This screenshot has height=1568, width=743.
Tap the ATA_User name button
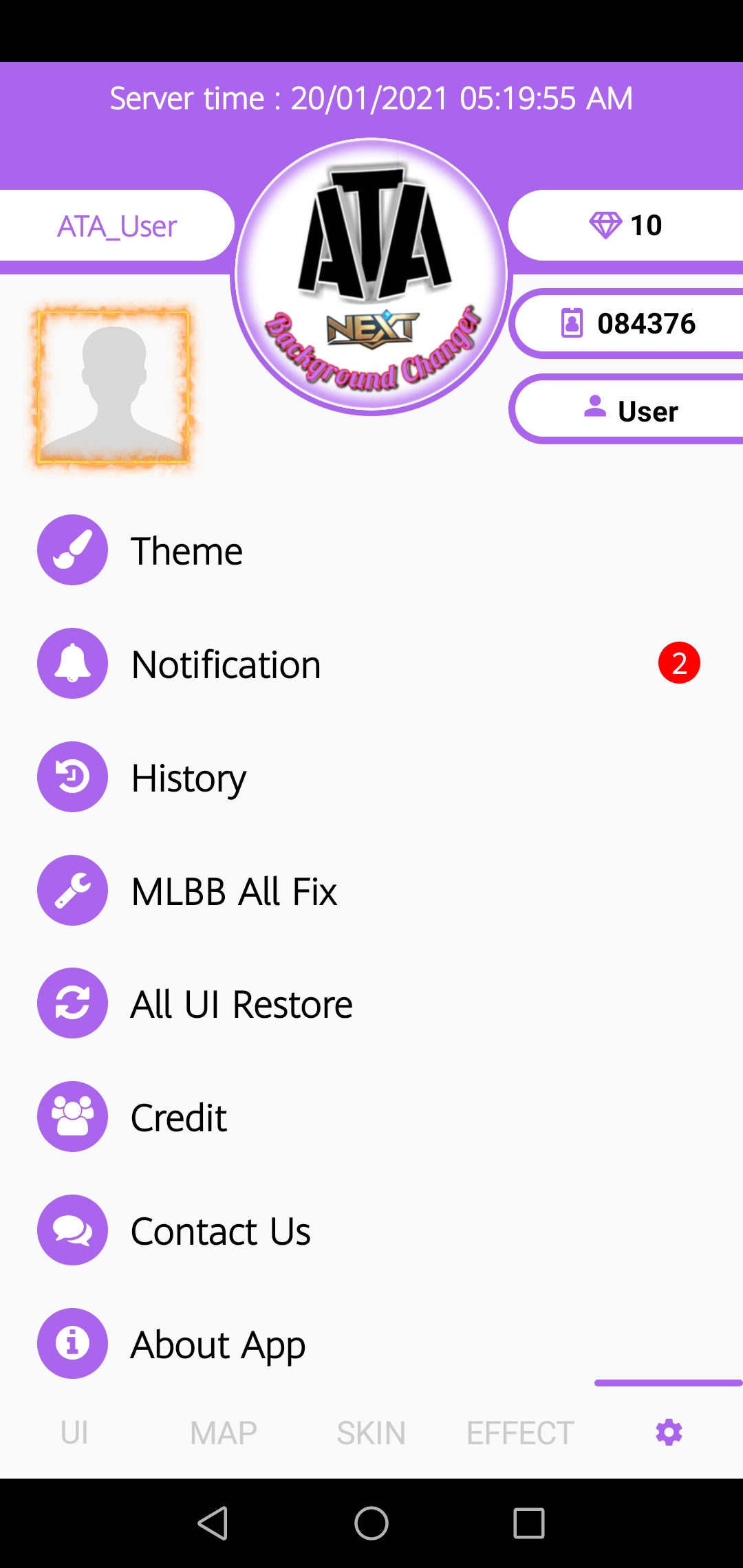click(x=117, y=226)
